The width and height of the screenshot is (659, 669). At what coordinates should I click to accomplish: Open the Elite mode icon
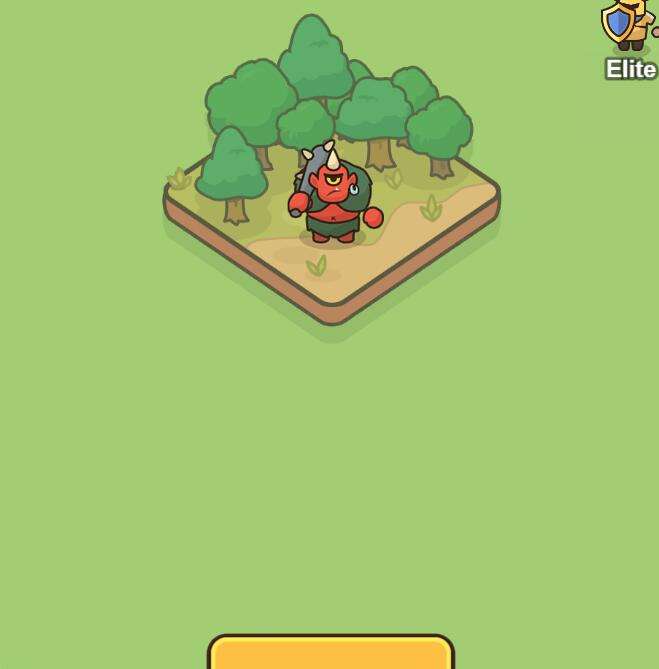tap(630, 30)
